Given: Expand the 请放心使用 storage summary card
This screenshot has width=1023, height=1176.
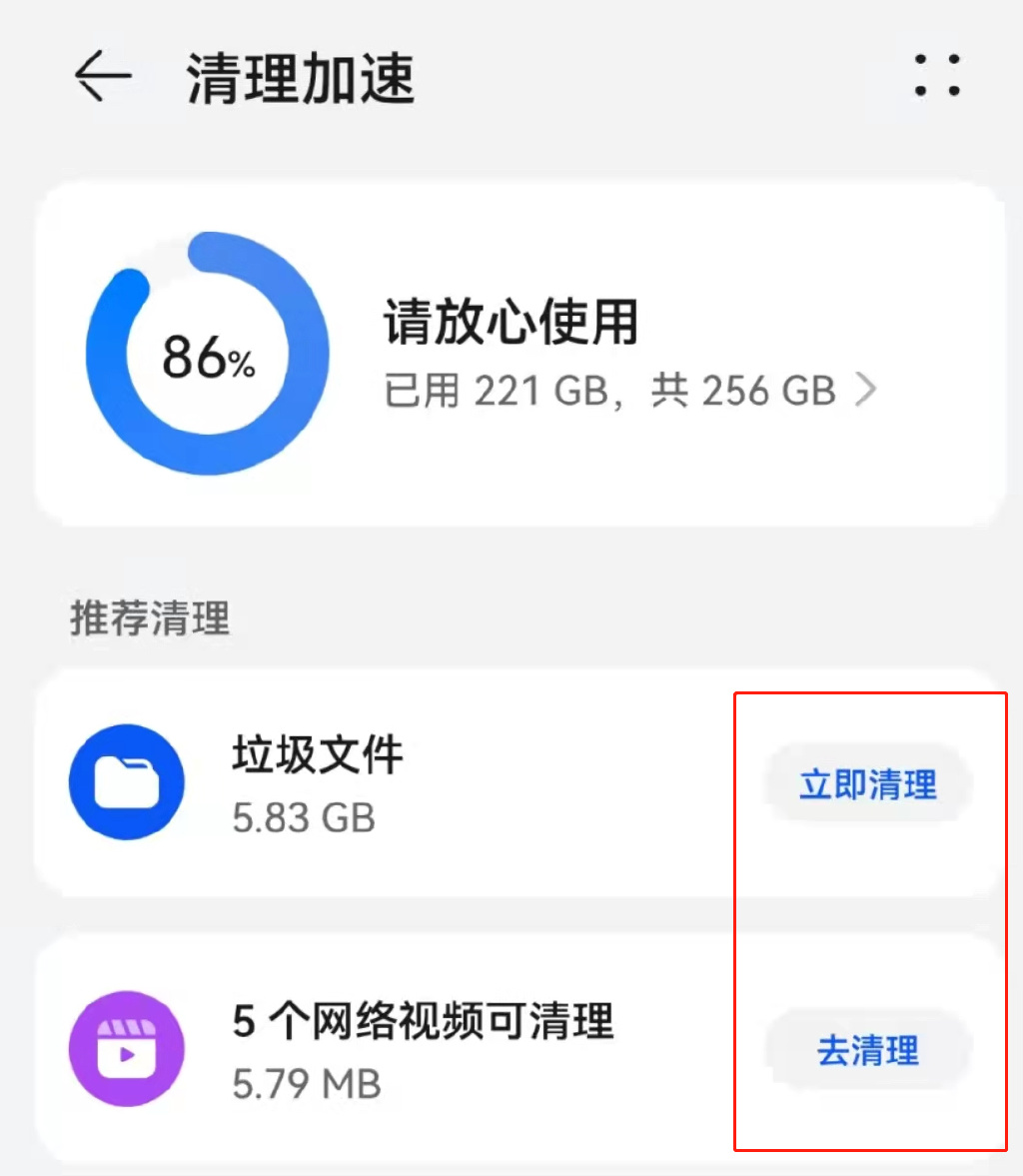Looking at the screenshot, I should pyautogui.click(x=511, y=350).
